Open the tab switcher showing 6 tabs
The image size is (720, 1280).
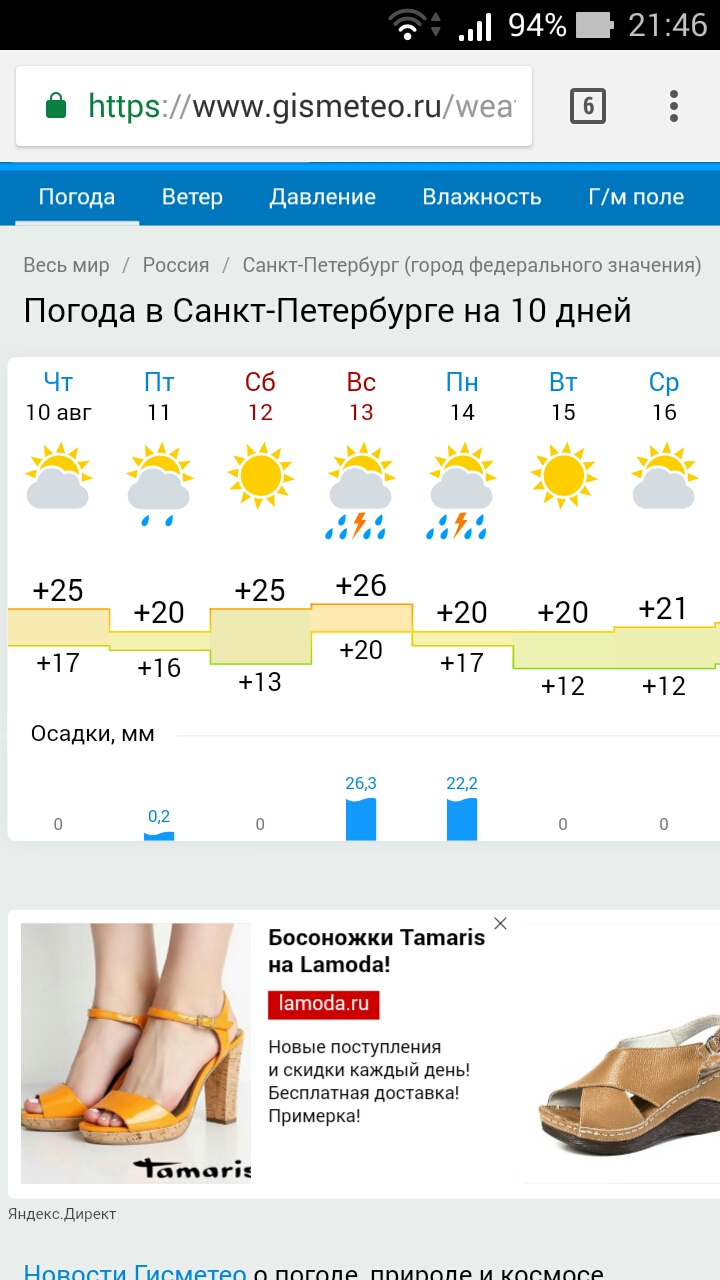tap(588, 106)
